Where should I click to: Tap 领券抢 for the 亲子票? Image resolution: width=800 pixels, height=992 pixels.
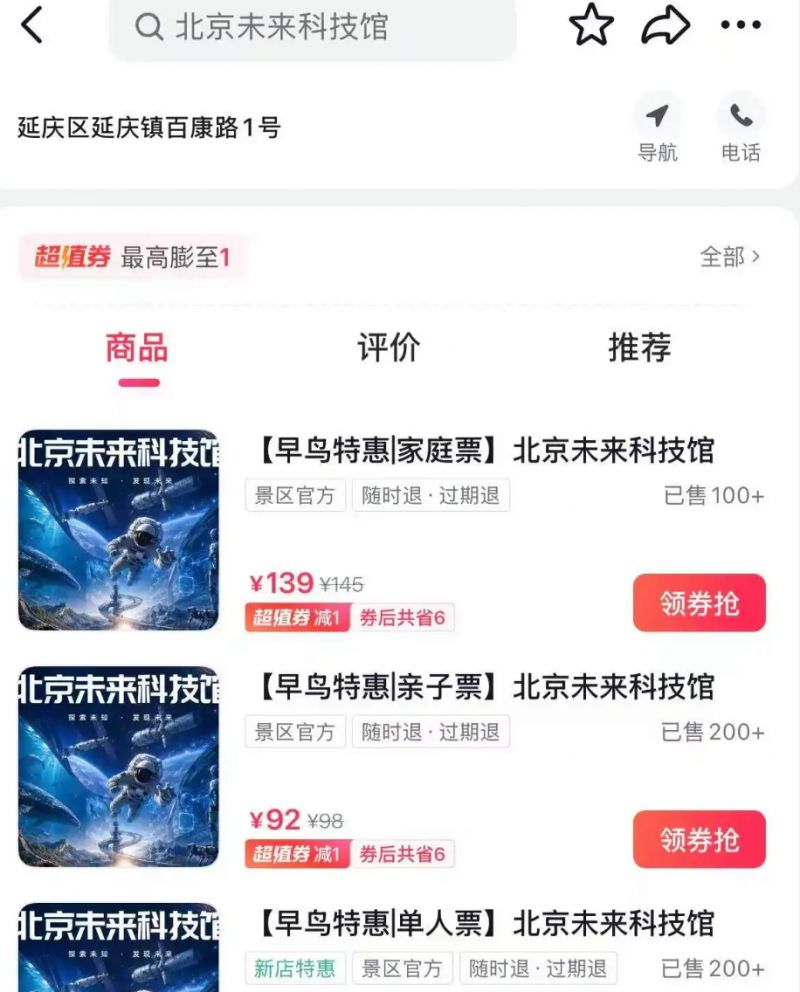point(699,840)
